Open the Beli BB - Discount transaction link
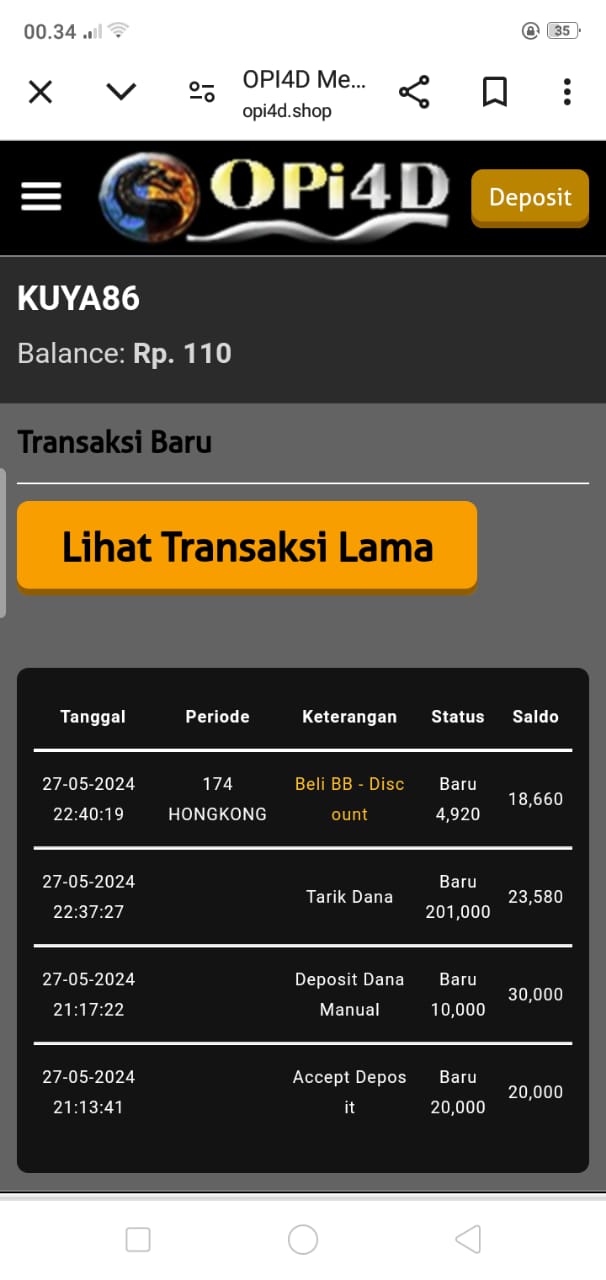The height and width of the screenshot is (1280, 606). tap(349, 799)
